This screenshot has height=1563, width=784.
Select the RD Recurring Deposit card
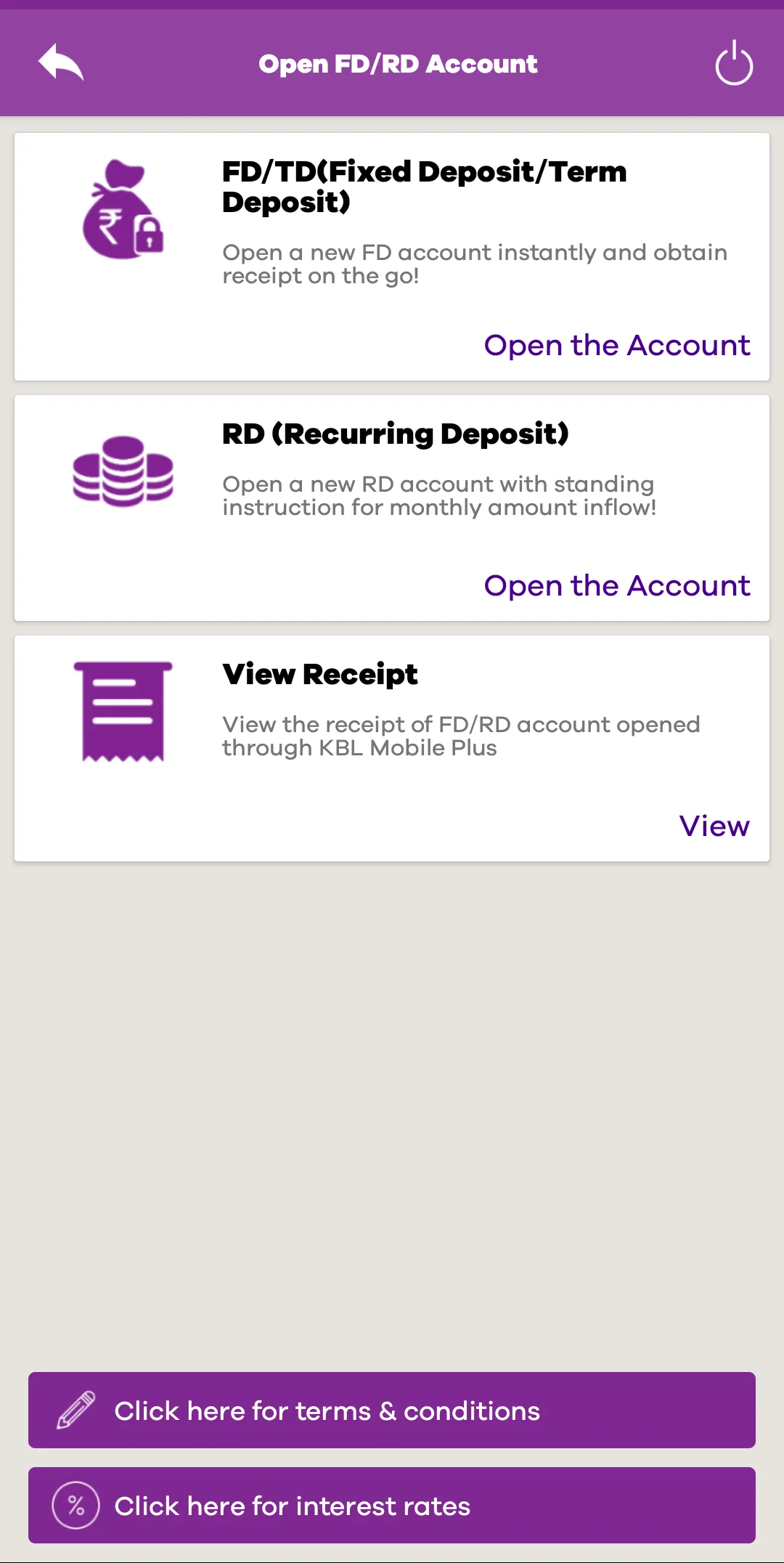(x=392, y=506)
